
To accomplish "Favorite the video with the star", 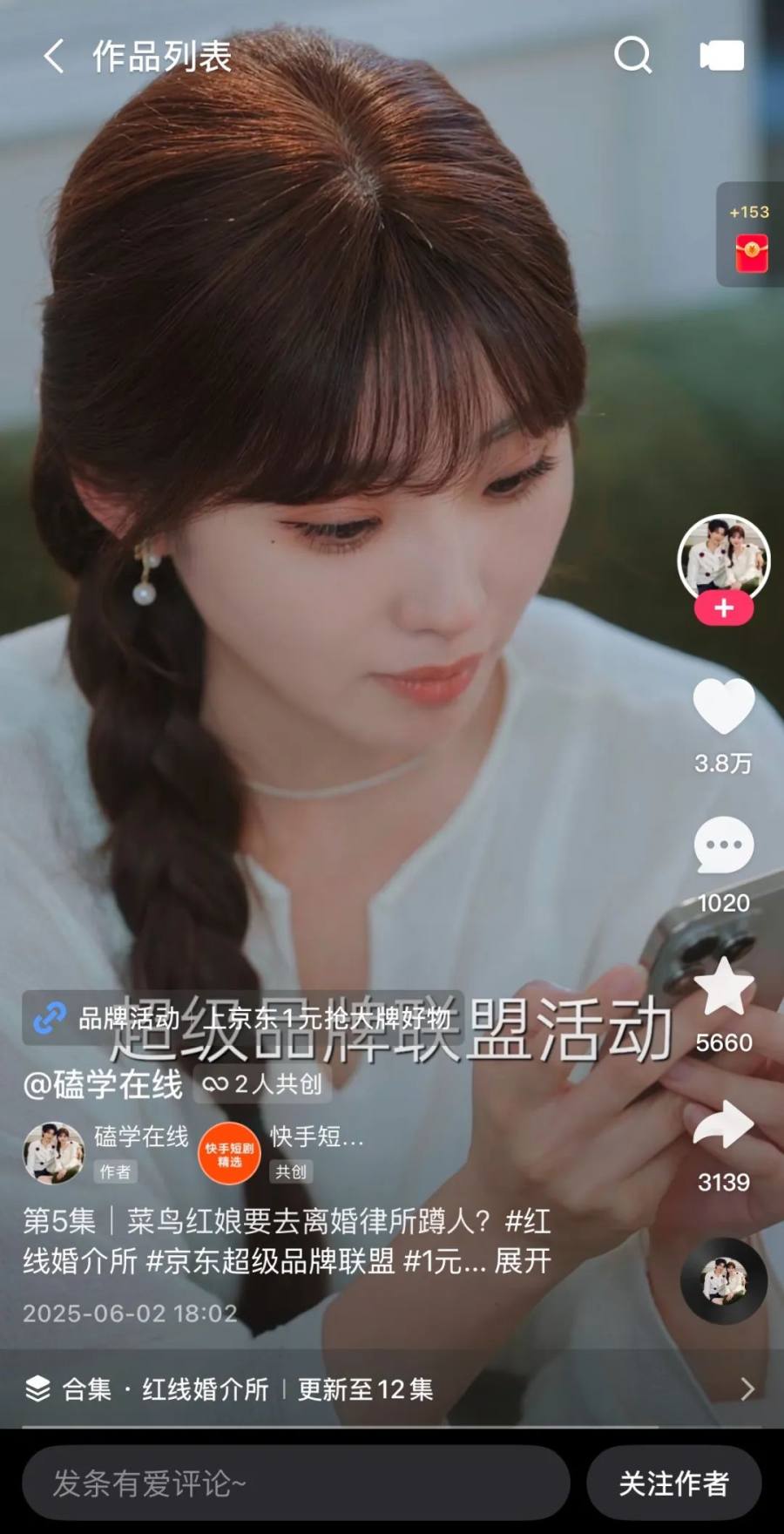I will tap(723, 987).
